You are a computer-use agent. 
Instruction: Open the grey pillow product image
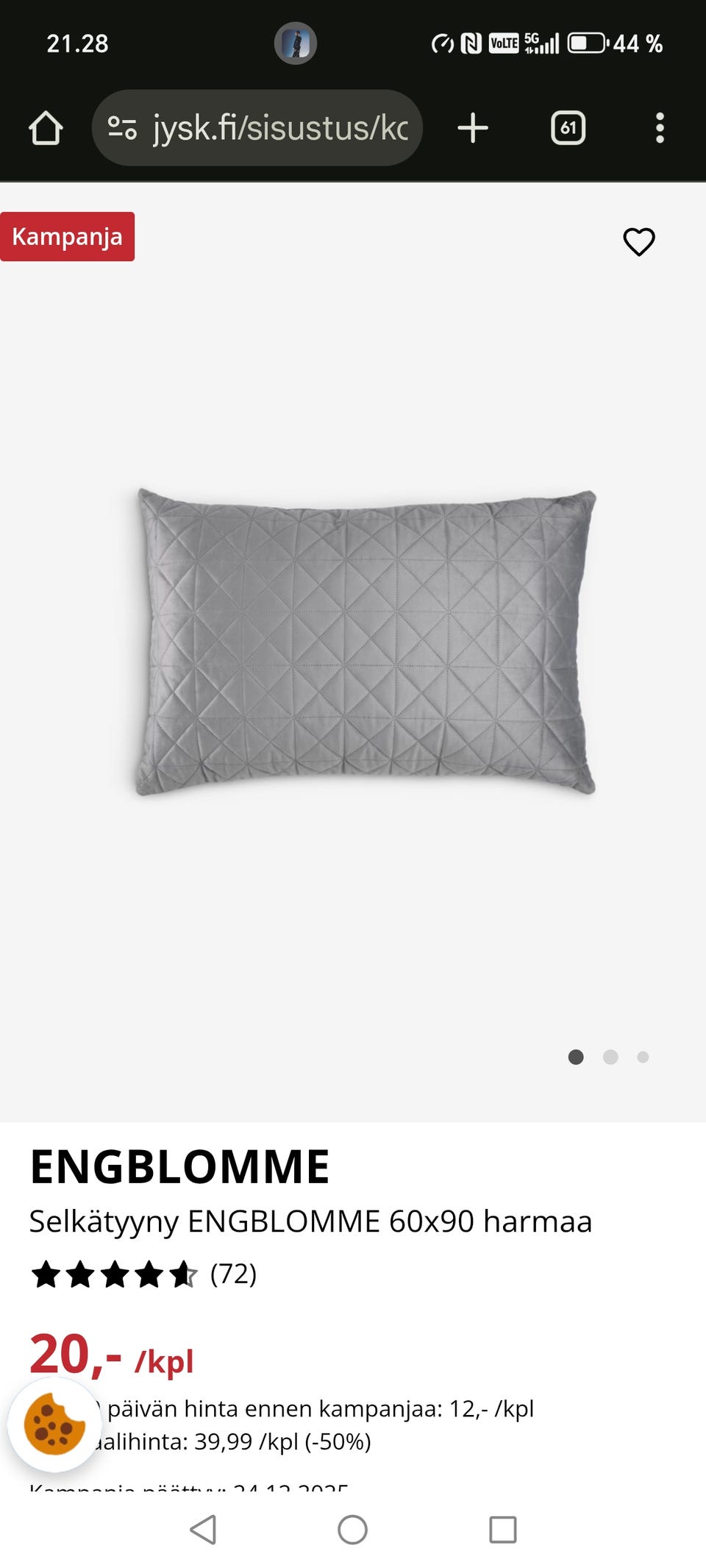click(366, 642)
